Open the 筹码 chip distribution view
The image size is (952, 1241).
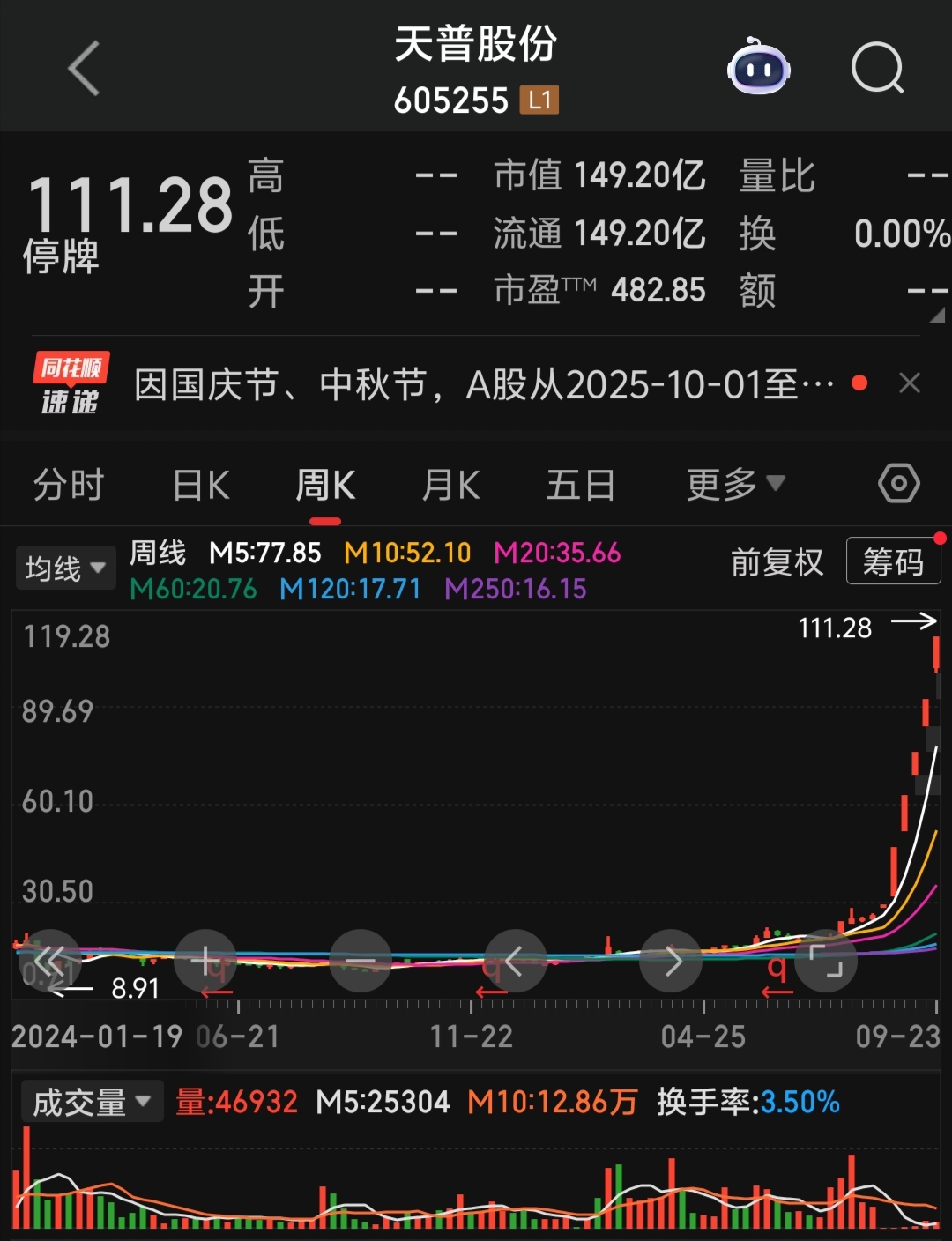893,561
